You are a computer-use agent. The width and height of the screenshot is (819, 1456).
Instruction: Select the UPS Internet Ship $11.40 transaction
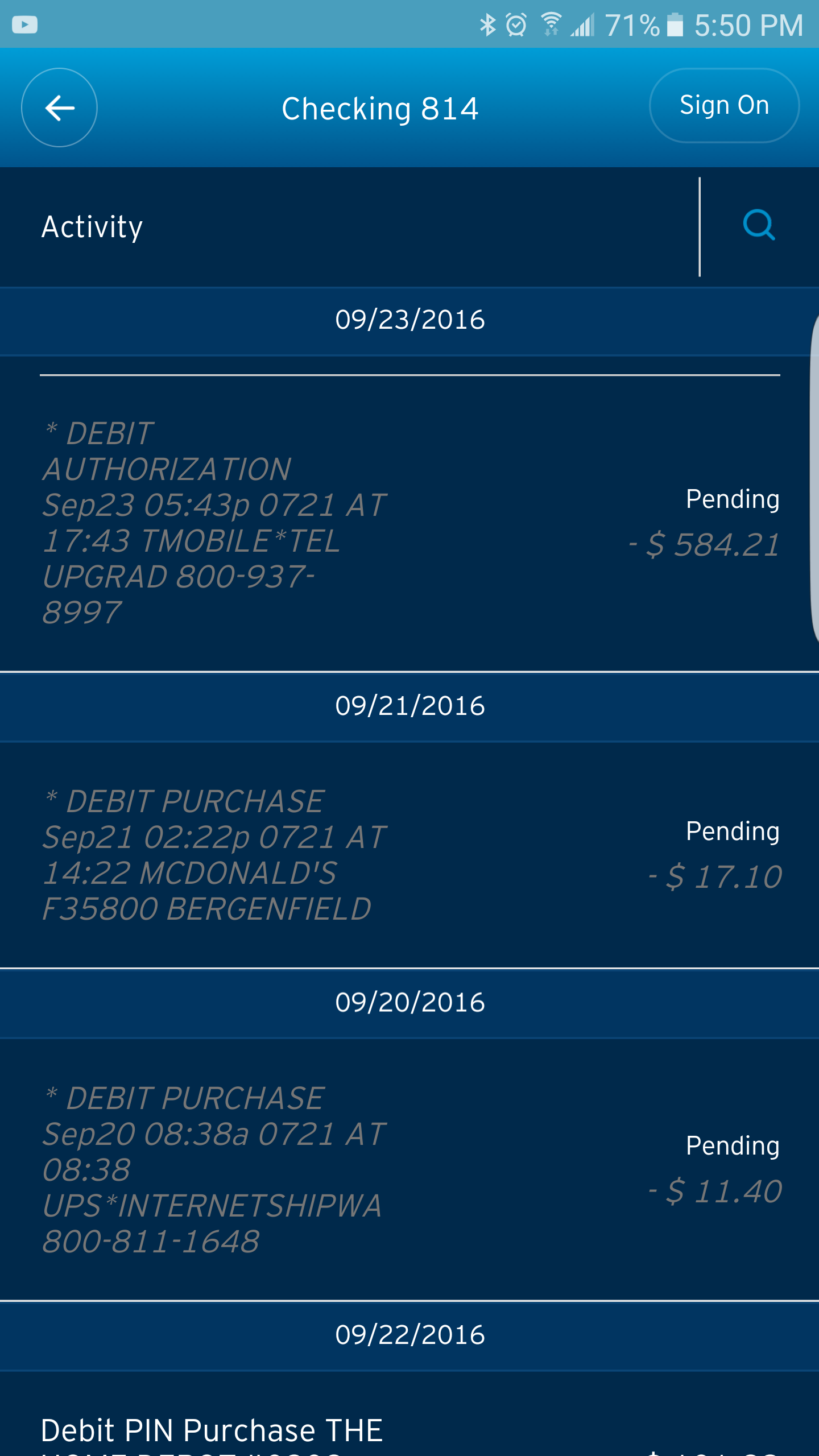pos(409,1169)
